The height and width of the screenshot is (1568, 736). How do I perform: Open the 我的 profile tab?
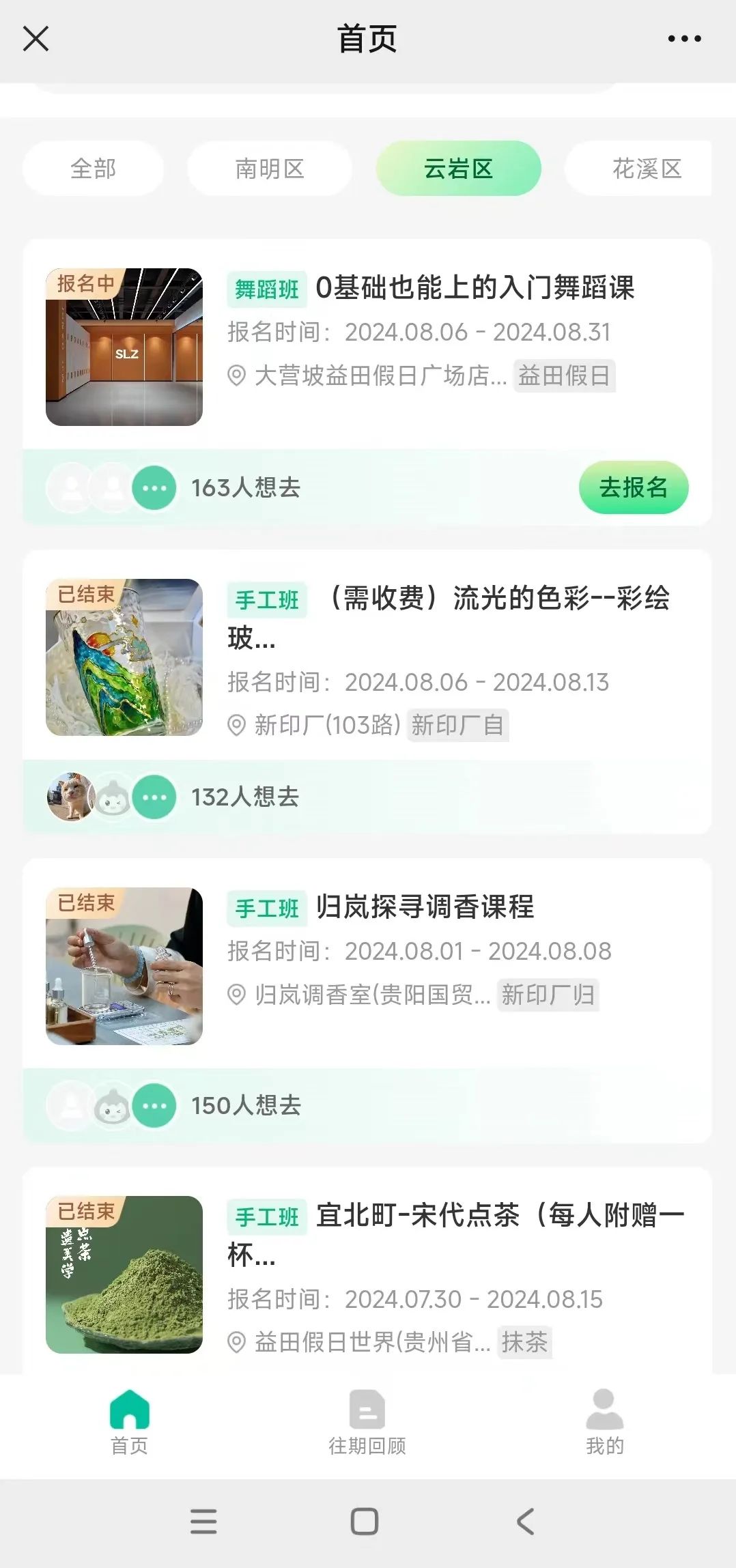click(x=604, y=1421)
